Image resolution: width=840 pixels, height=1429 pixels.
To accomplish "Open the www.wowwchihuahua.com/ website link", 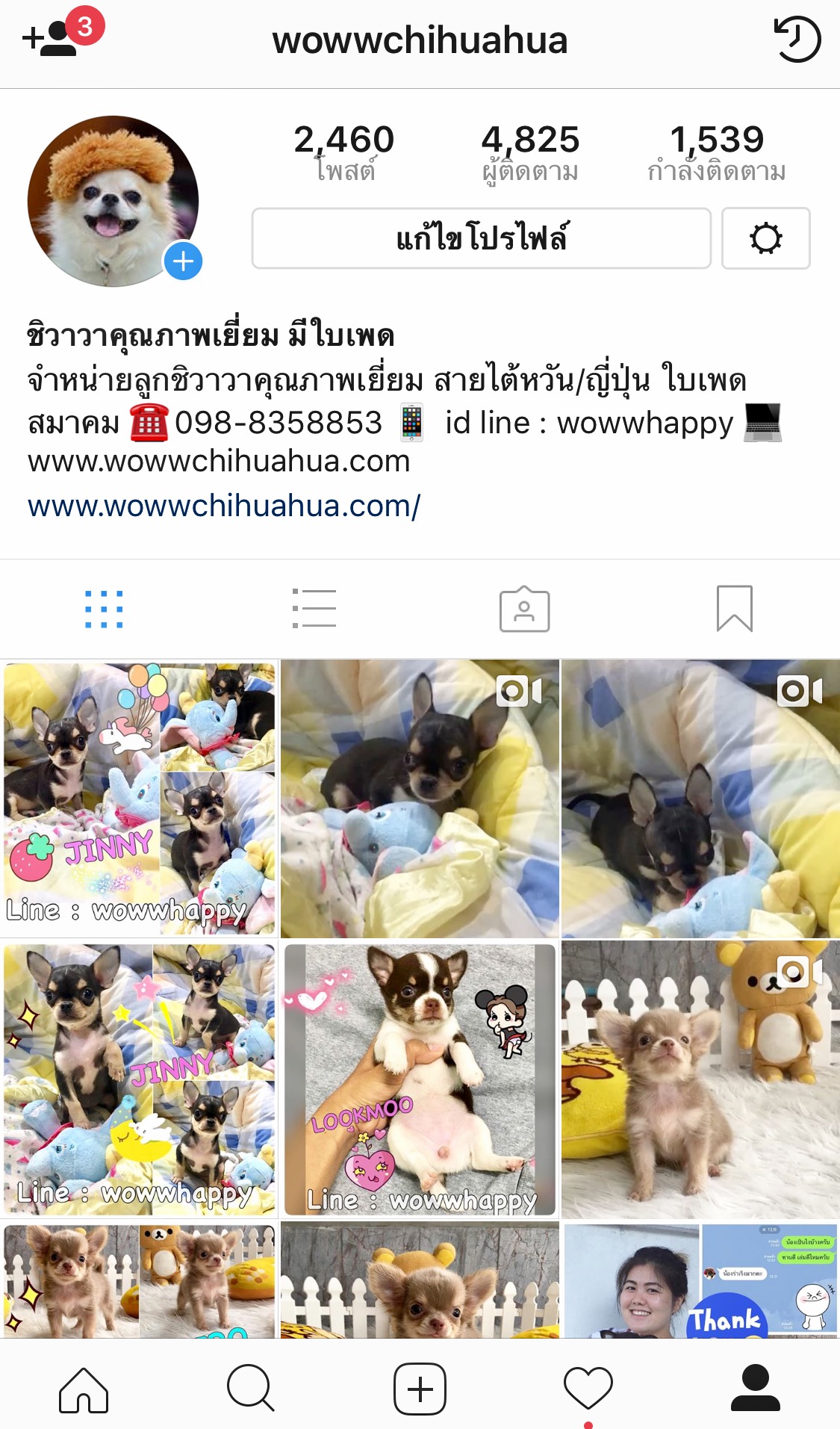I will [224, 506].
